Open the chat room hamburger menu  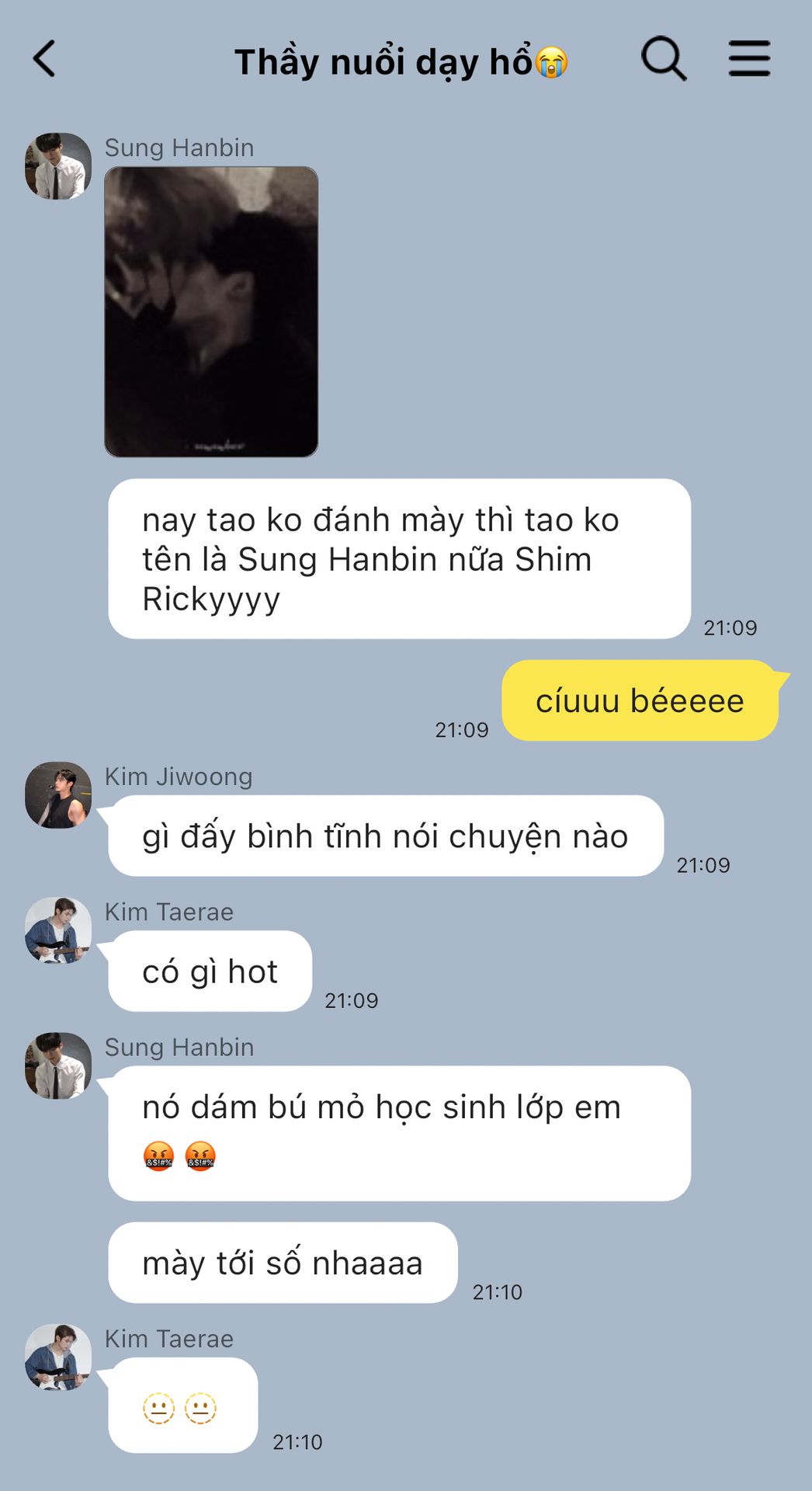[x=749, y=59]
